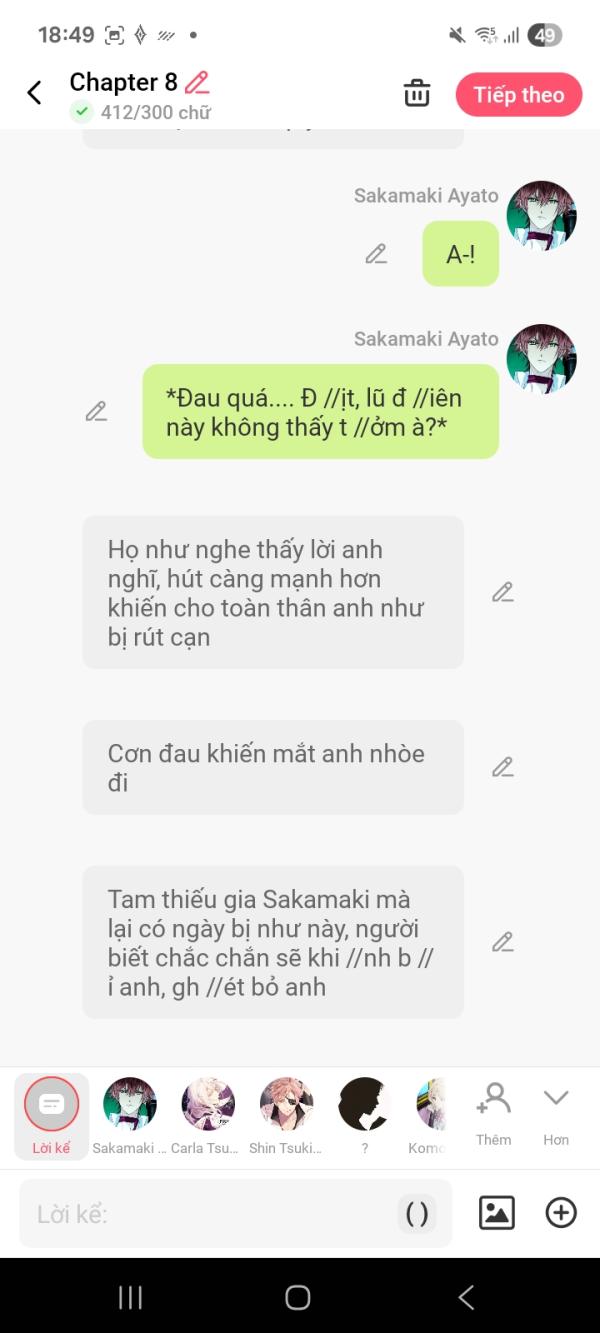Viewport: 600px width, 1333px height.
Task: Insert parentheses into the message
Action: [417, 1214]
